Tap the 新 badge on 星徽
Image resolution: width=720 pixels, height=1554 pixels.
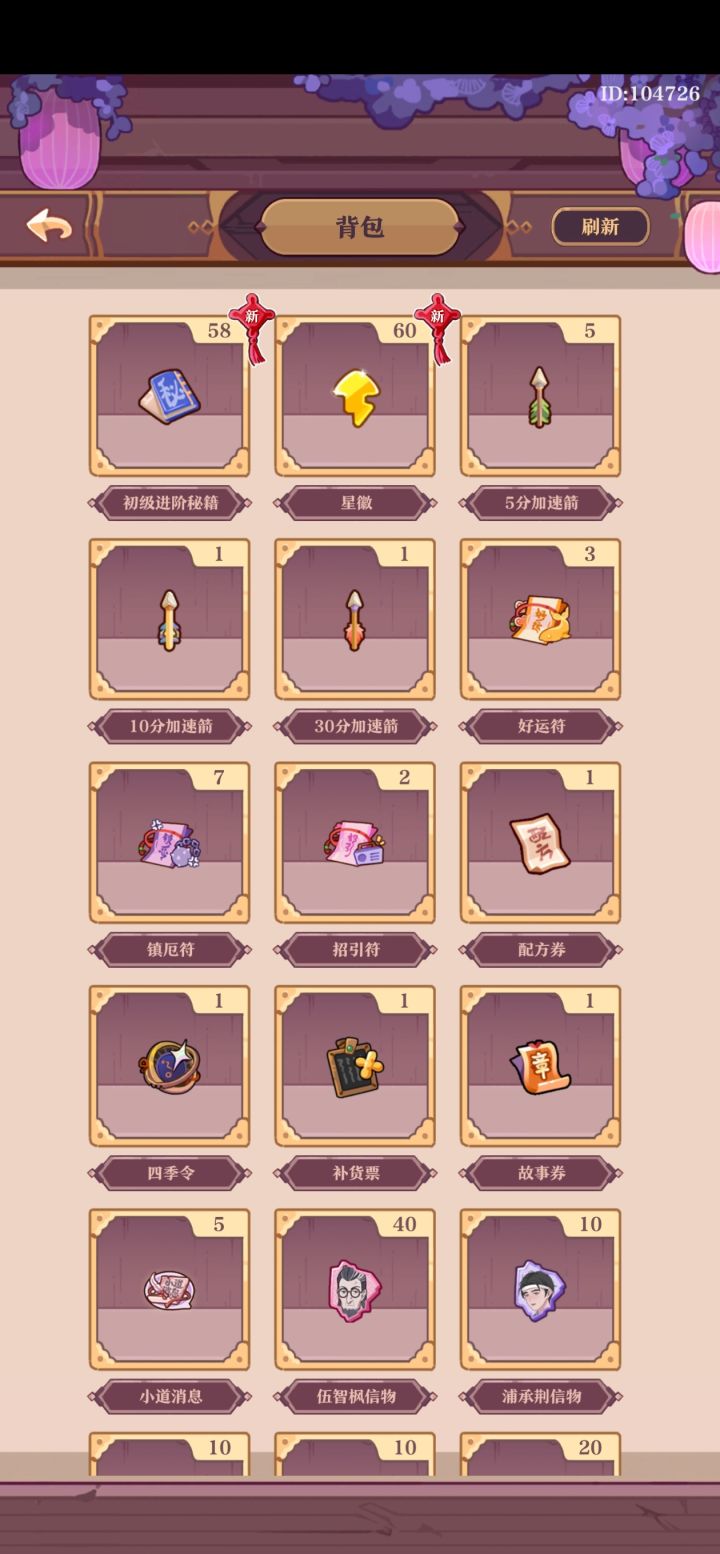(435, 315)
